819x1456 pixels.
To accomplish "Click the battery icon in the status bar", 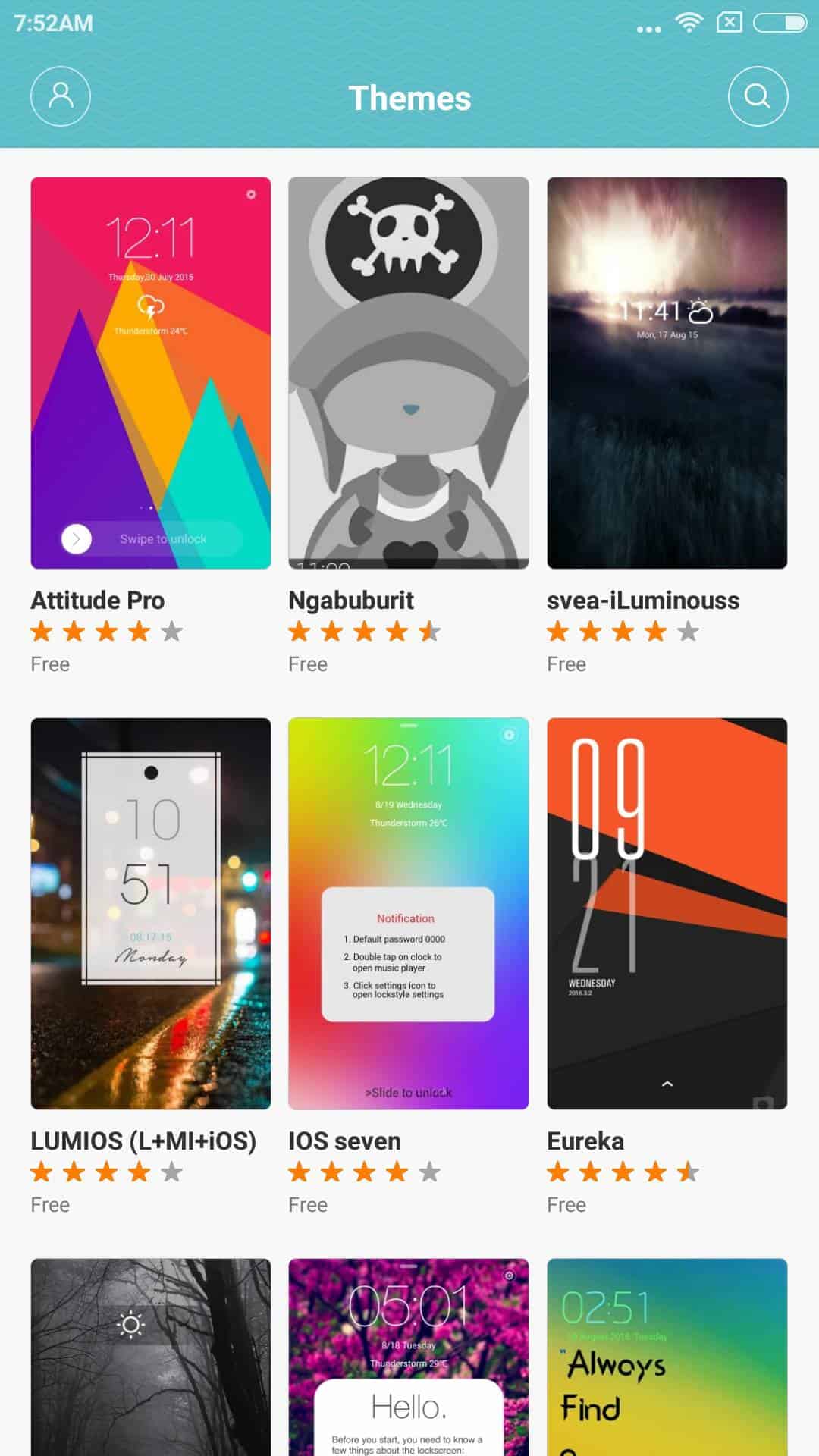I will [778, 24].
